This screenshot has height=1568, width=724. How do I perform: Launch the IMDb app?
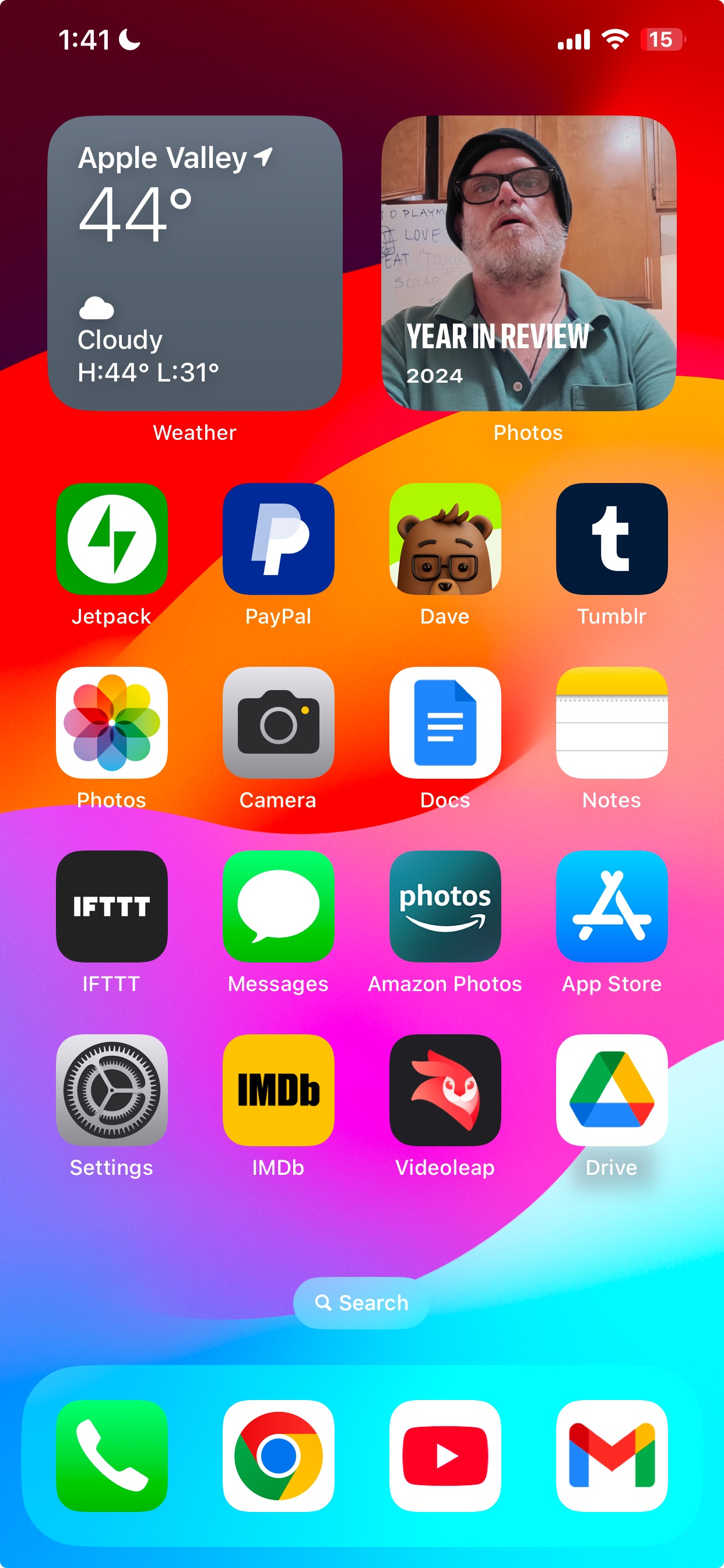click(278, 1090)
